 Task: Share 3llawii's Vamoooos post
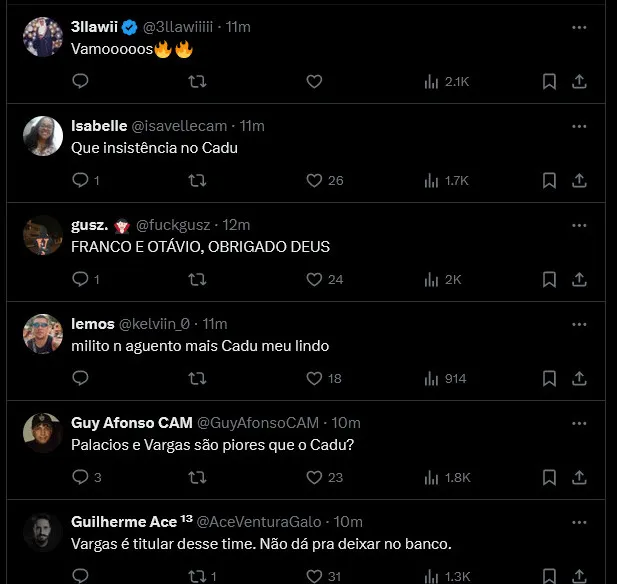click(579, 81)
